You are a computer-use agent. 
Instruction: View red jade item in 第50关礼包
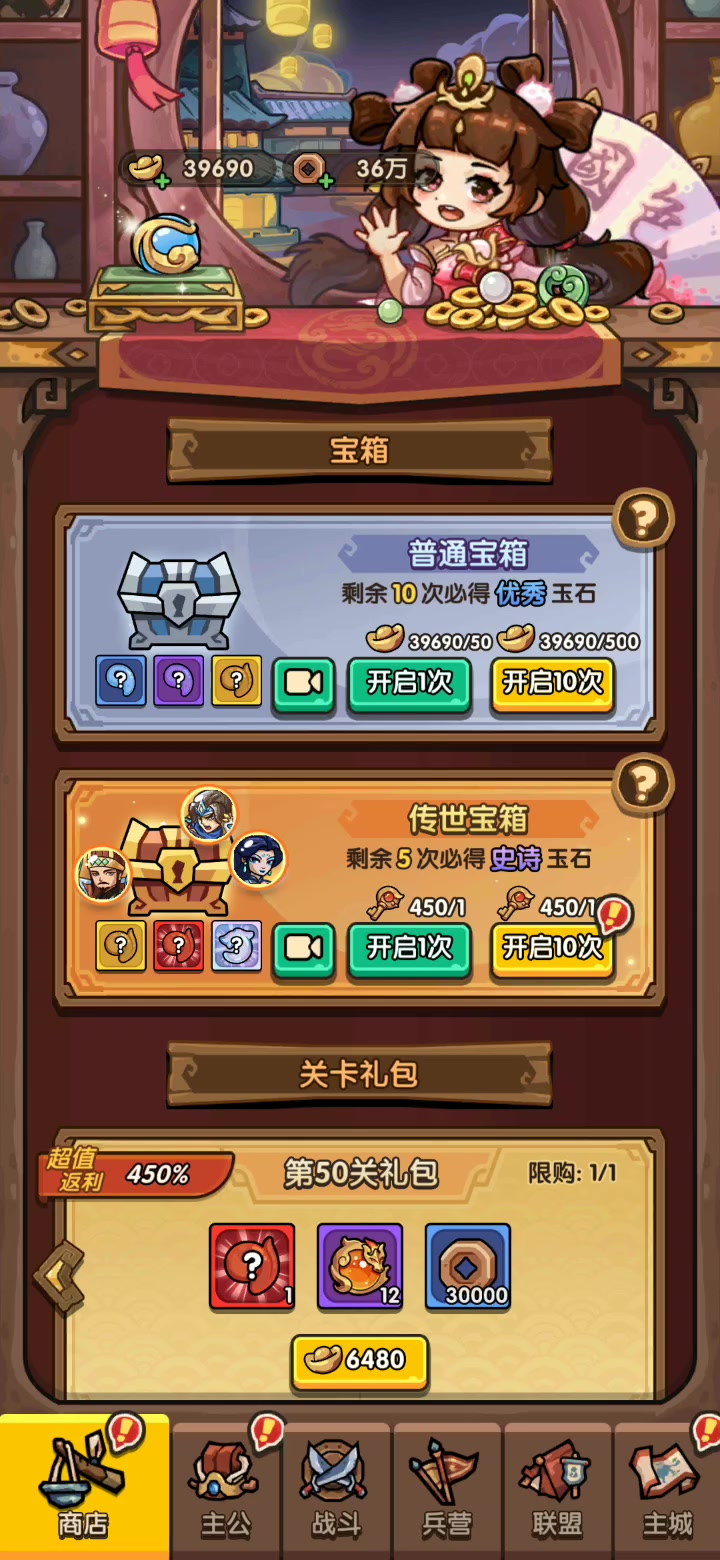click(252, 1266)
